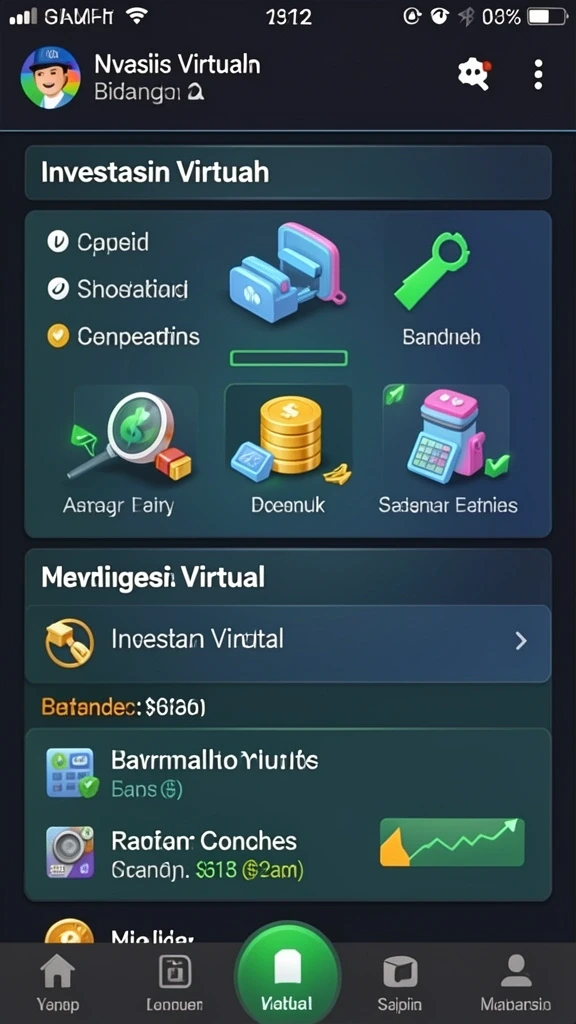Select the Shosatiaid option
This screenshot has width=576, height=1024.
point(118,288)
